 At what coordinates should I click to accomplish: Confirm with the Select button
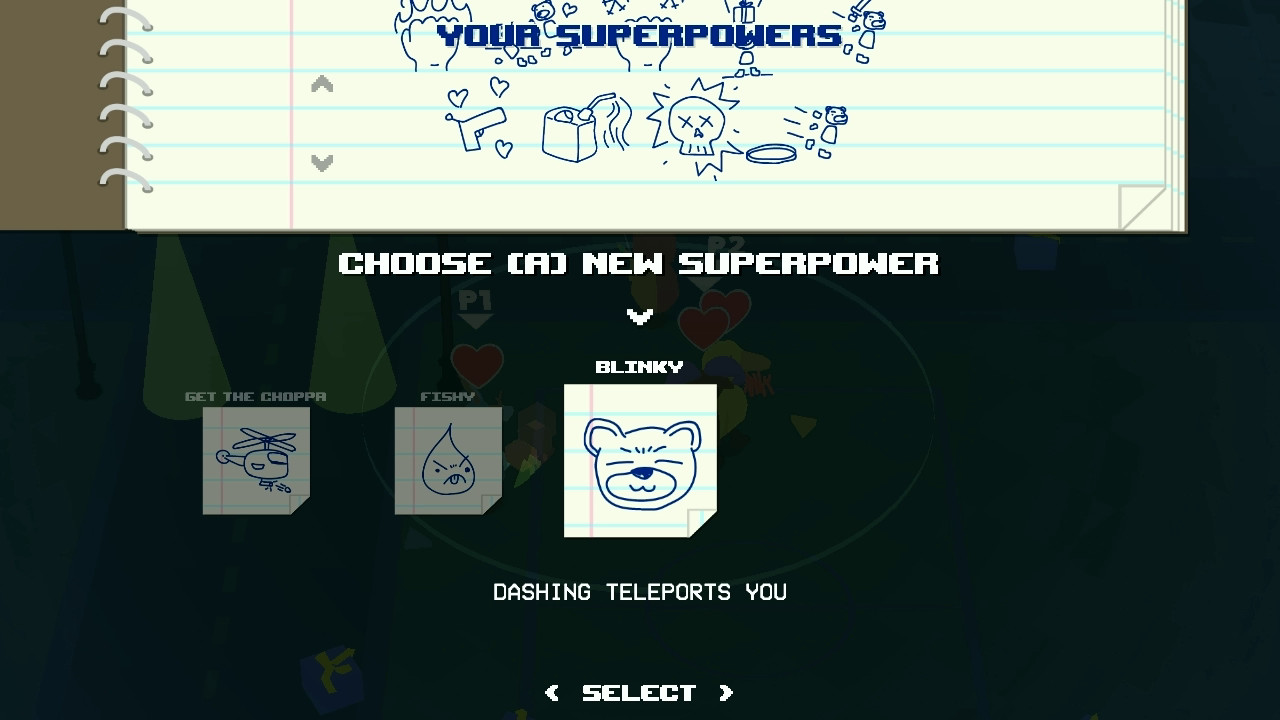pyautogui.click(x=639, y=693)
